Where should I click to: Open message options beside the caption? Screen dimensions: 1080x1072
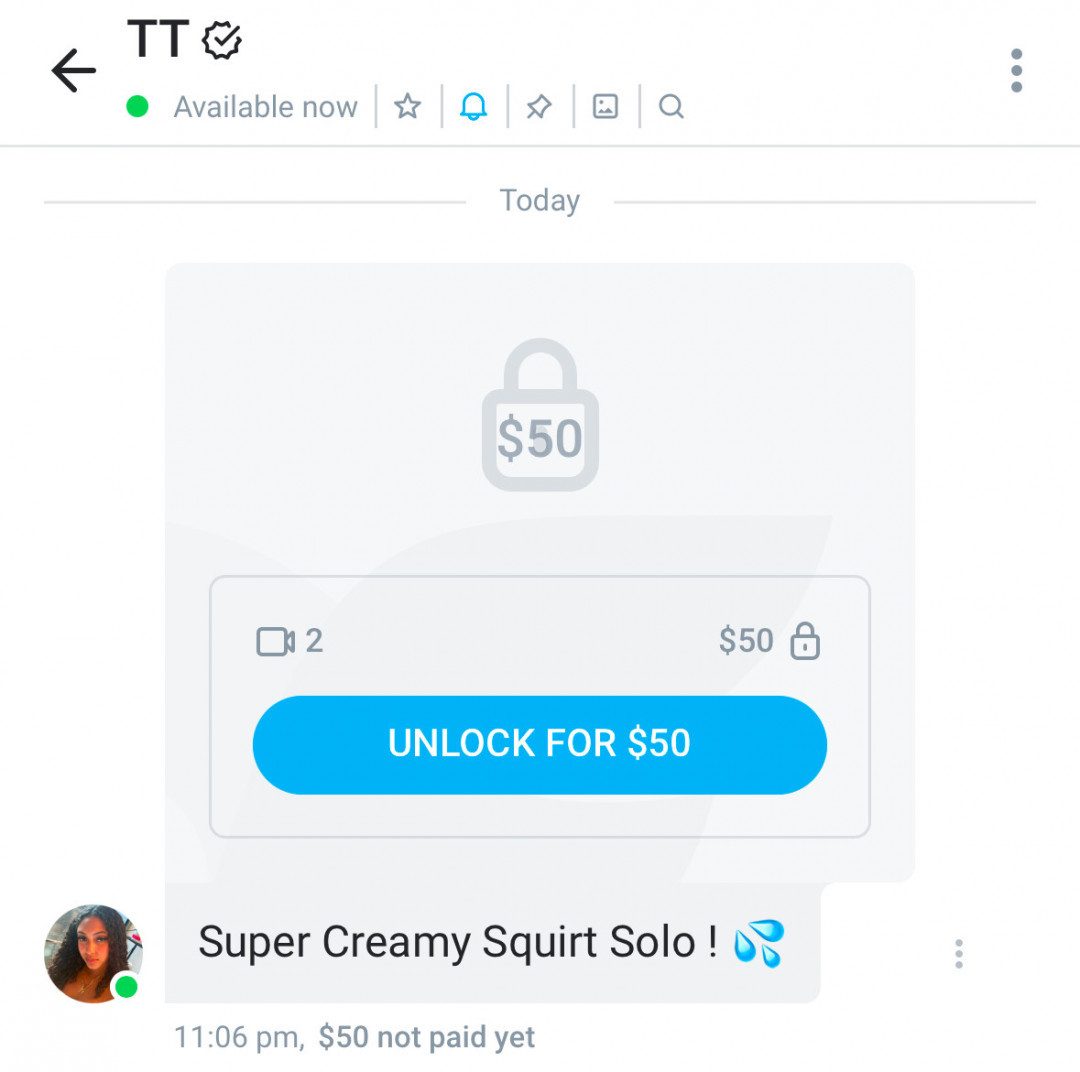click(x=958, y=953)
